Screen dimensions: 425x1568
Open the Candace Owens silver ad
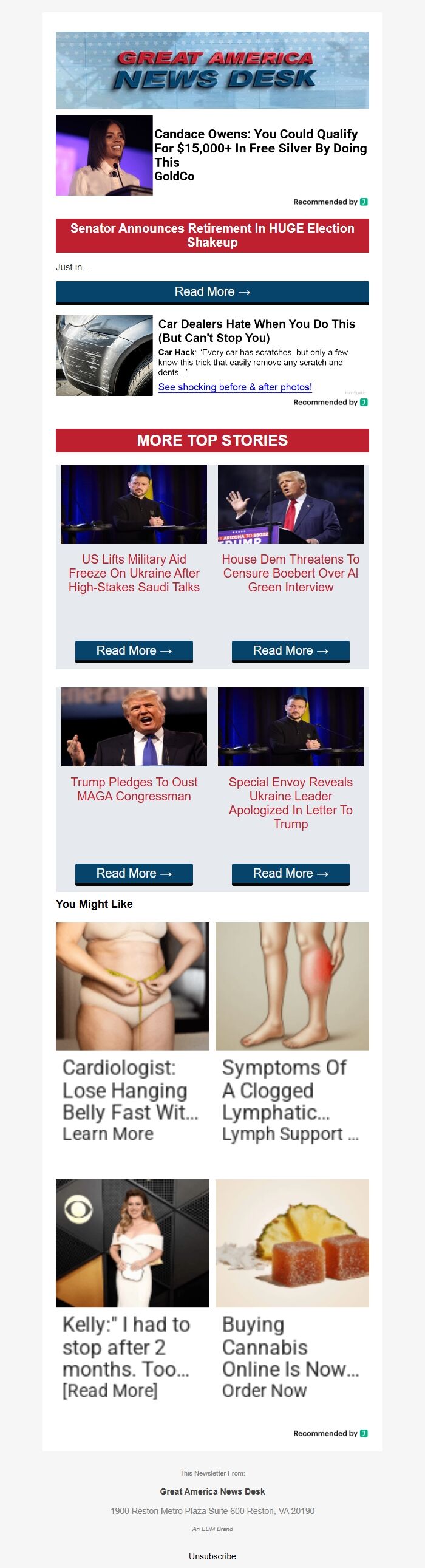tap(260, 148)
